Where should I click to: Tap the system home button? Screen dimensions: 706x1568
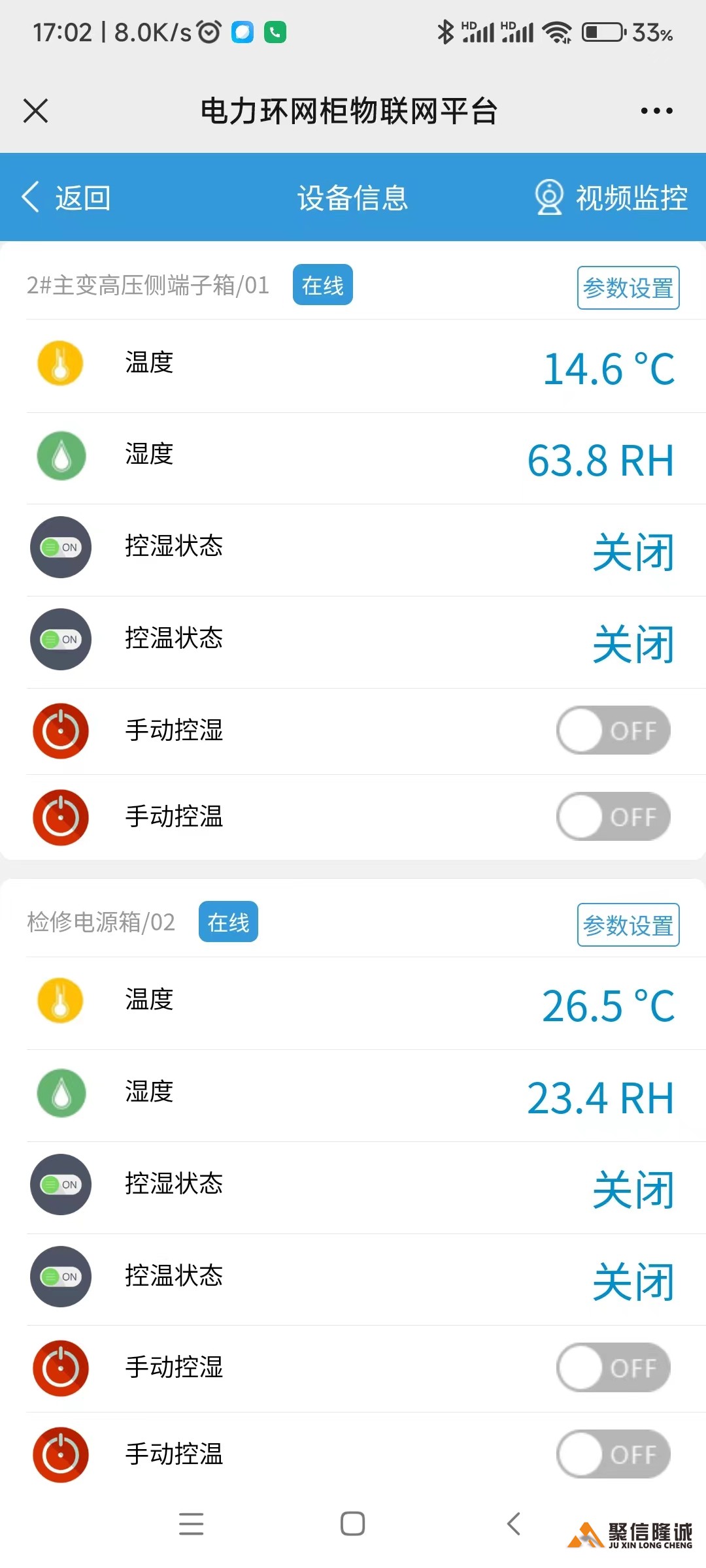pyautogui.click(x=352, y=1524)
